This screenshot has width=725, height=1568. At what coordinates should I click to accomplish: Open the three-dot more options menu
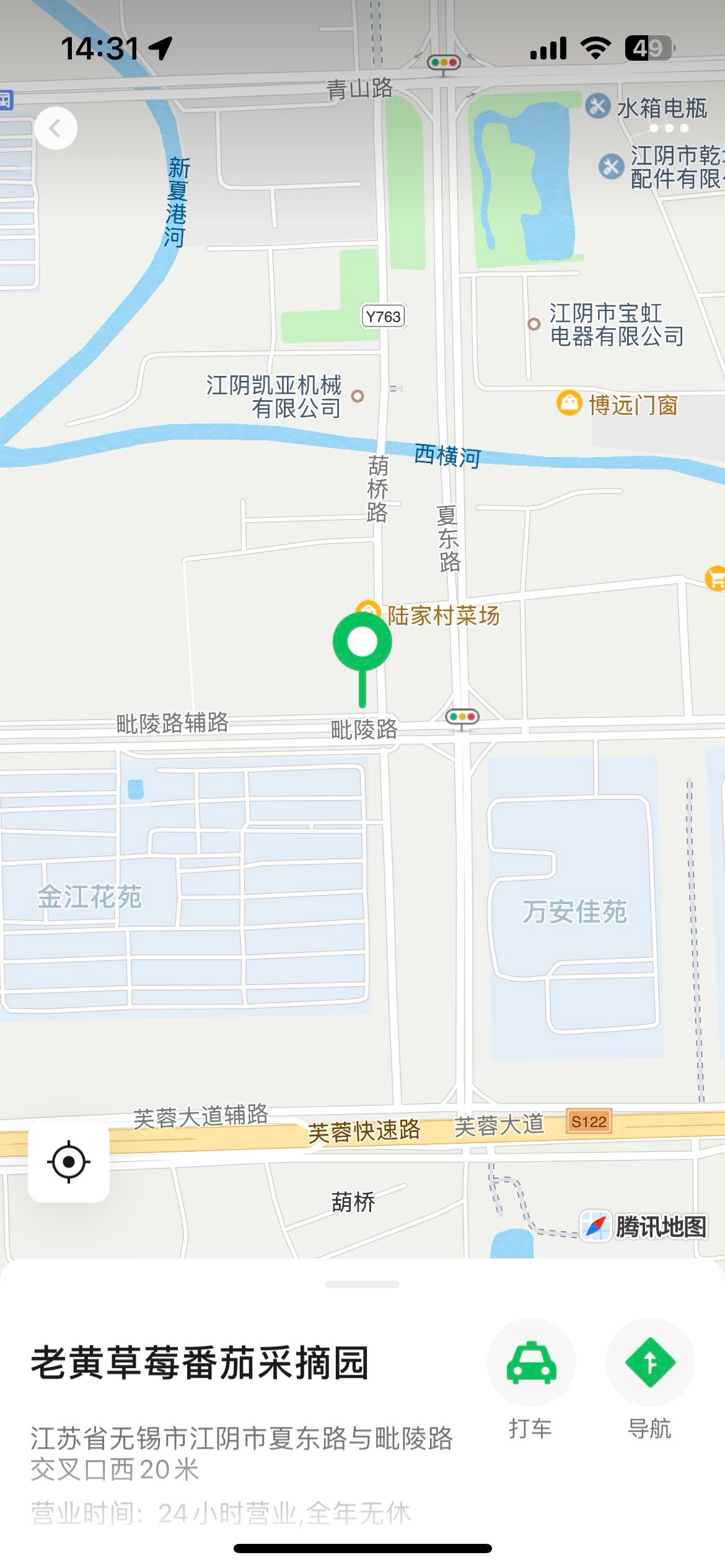pyautogui.click(x=669, y=128)
